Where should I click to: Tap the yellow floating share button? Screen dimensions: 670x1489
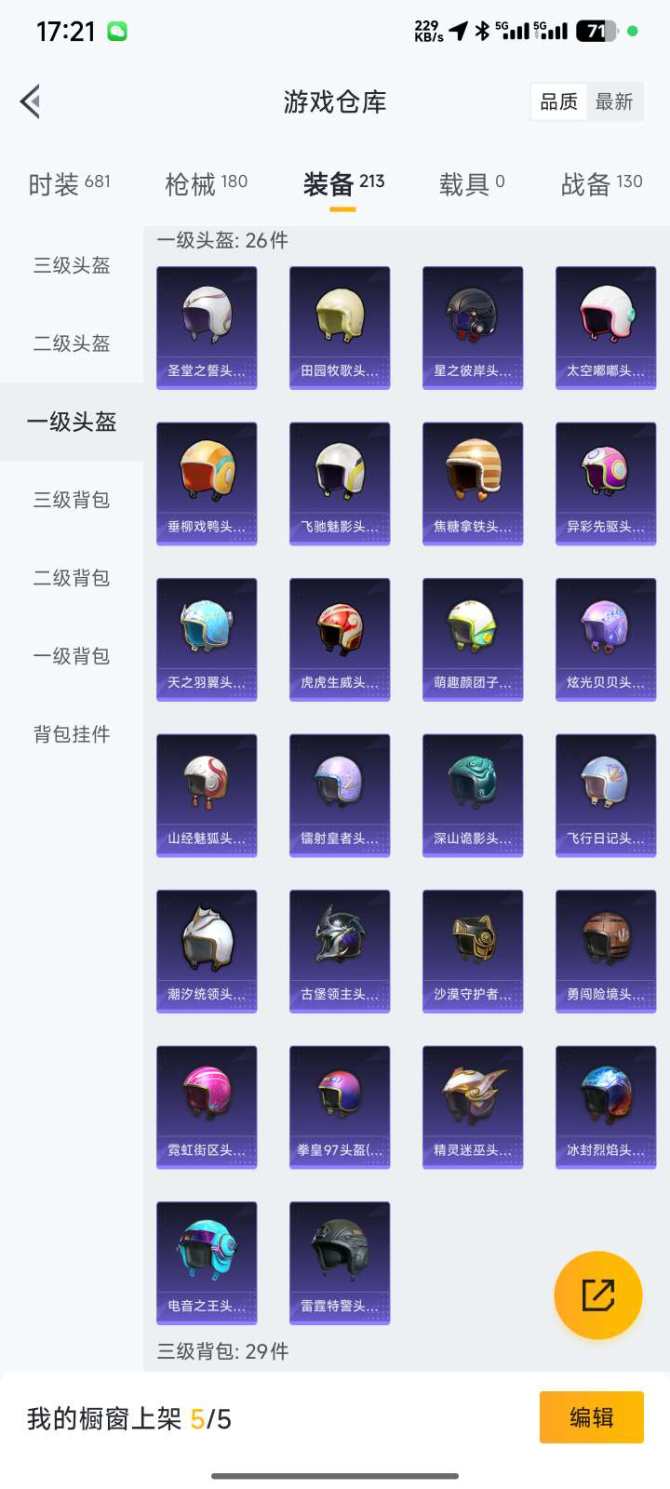click(x=598, y=1295)
